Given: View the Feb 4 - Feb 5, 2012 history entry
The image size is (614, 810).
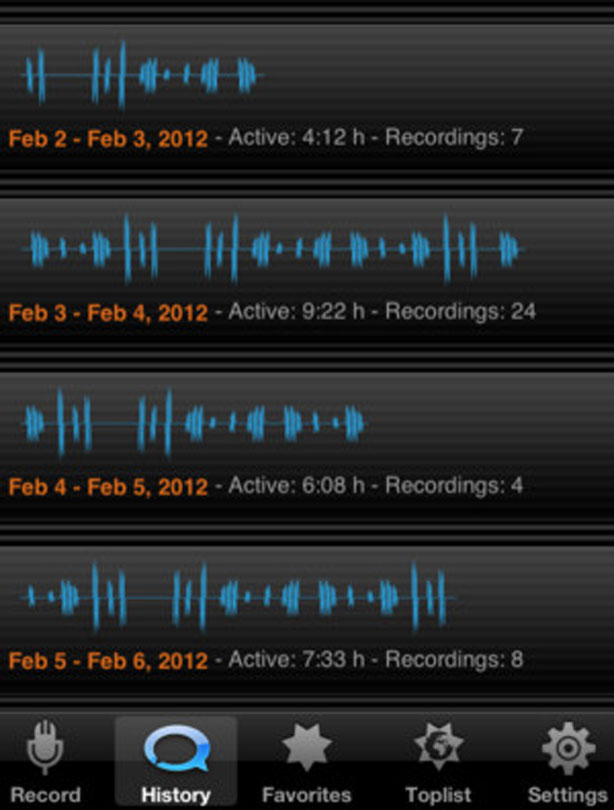Looking at the screenshot, I should [x=306, y=447].
